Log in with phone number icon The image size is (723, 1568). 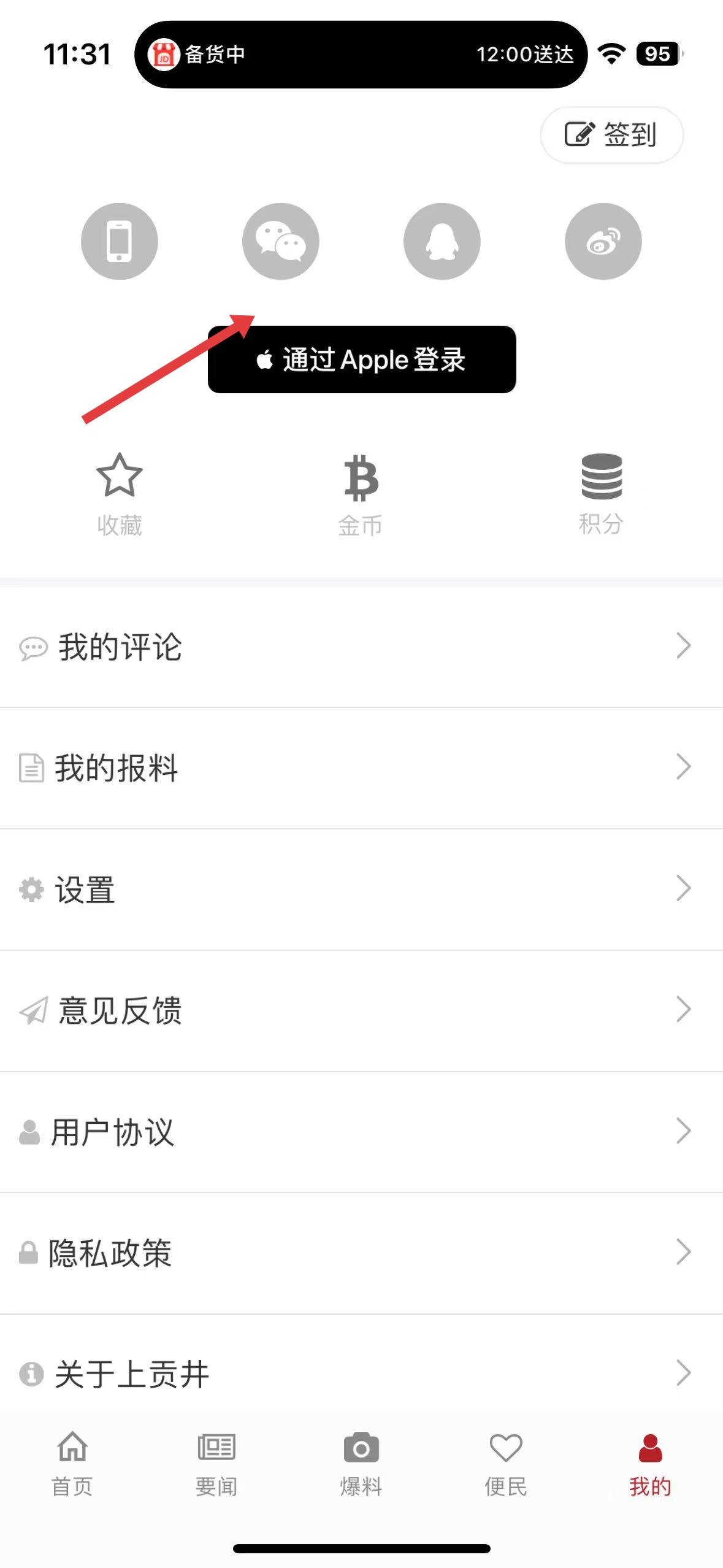point(120,241)
